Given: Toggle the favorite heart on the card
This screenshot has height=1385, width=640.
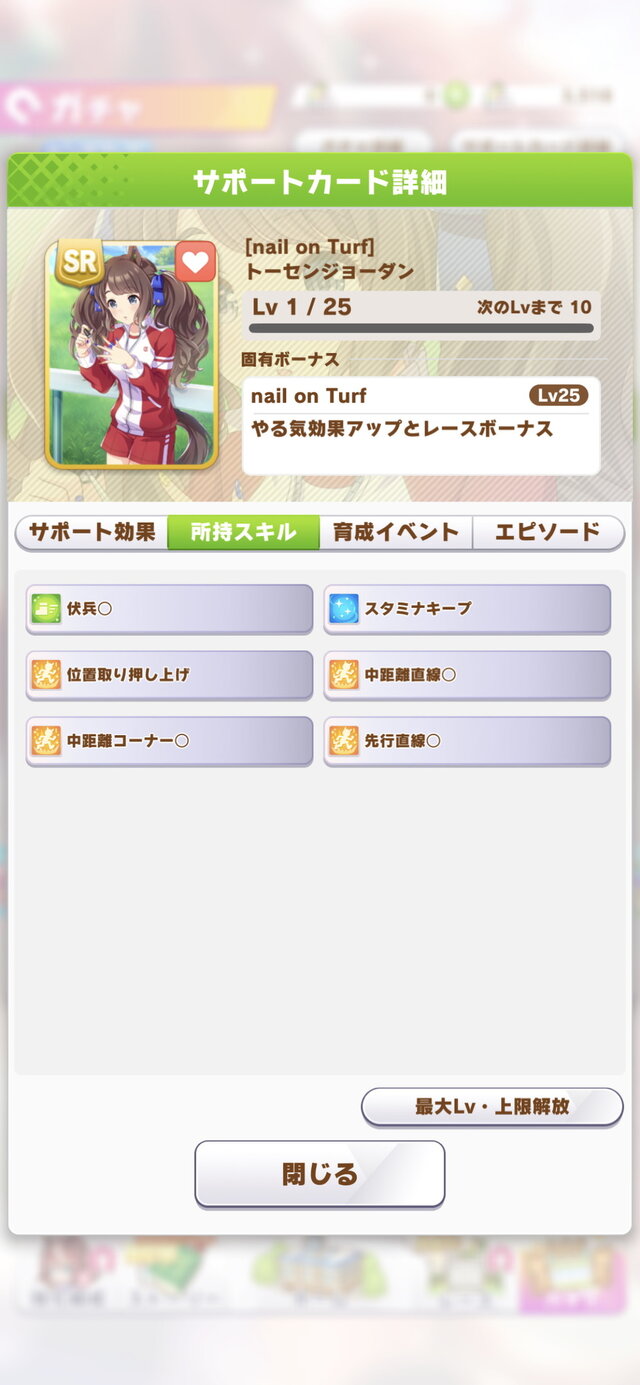Looking at the screenshot, I should click(x=196, y=262).
